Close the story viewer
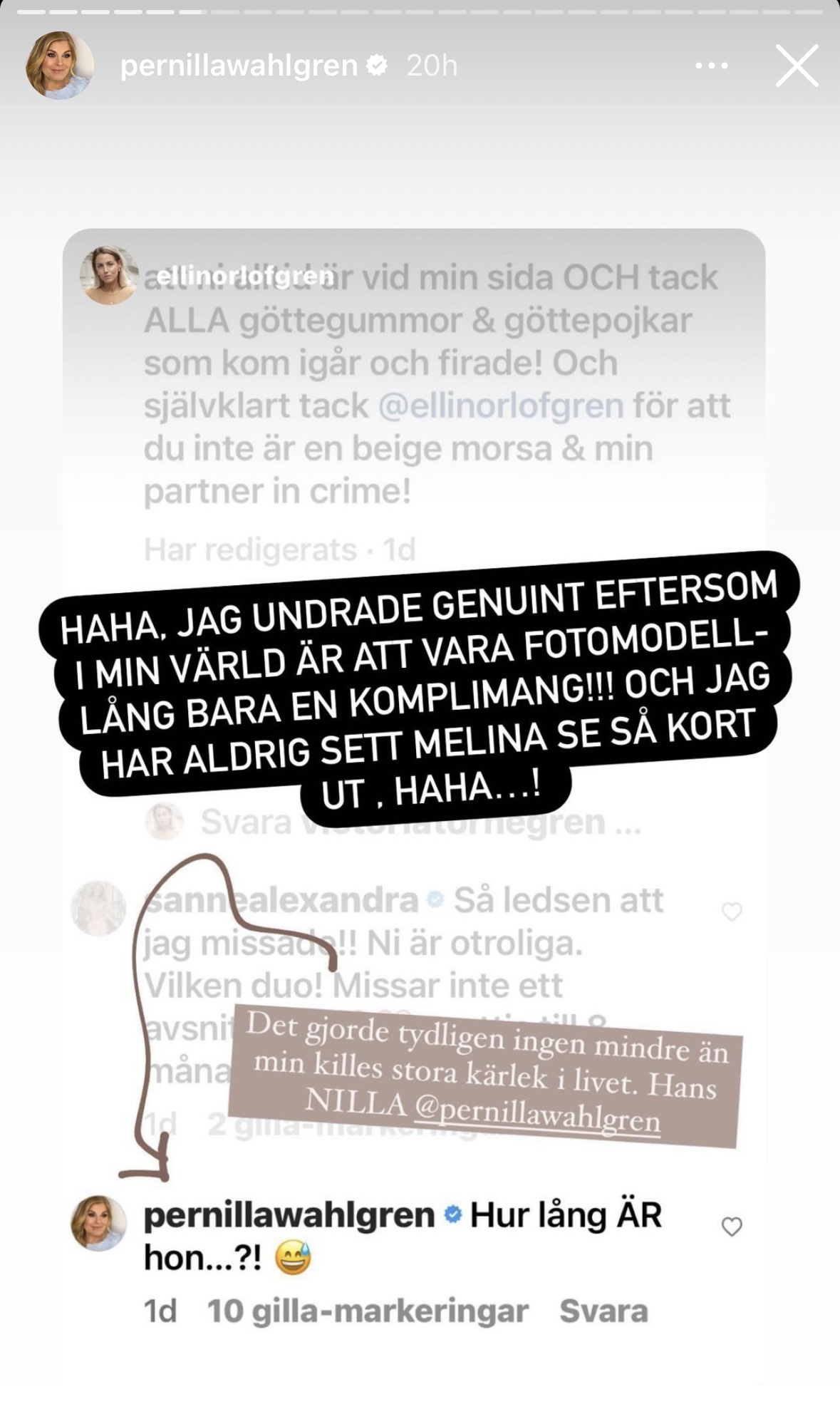This screenshot has width=840, height=1419. click(x=796, y=66)
